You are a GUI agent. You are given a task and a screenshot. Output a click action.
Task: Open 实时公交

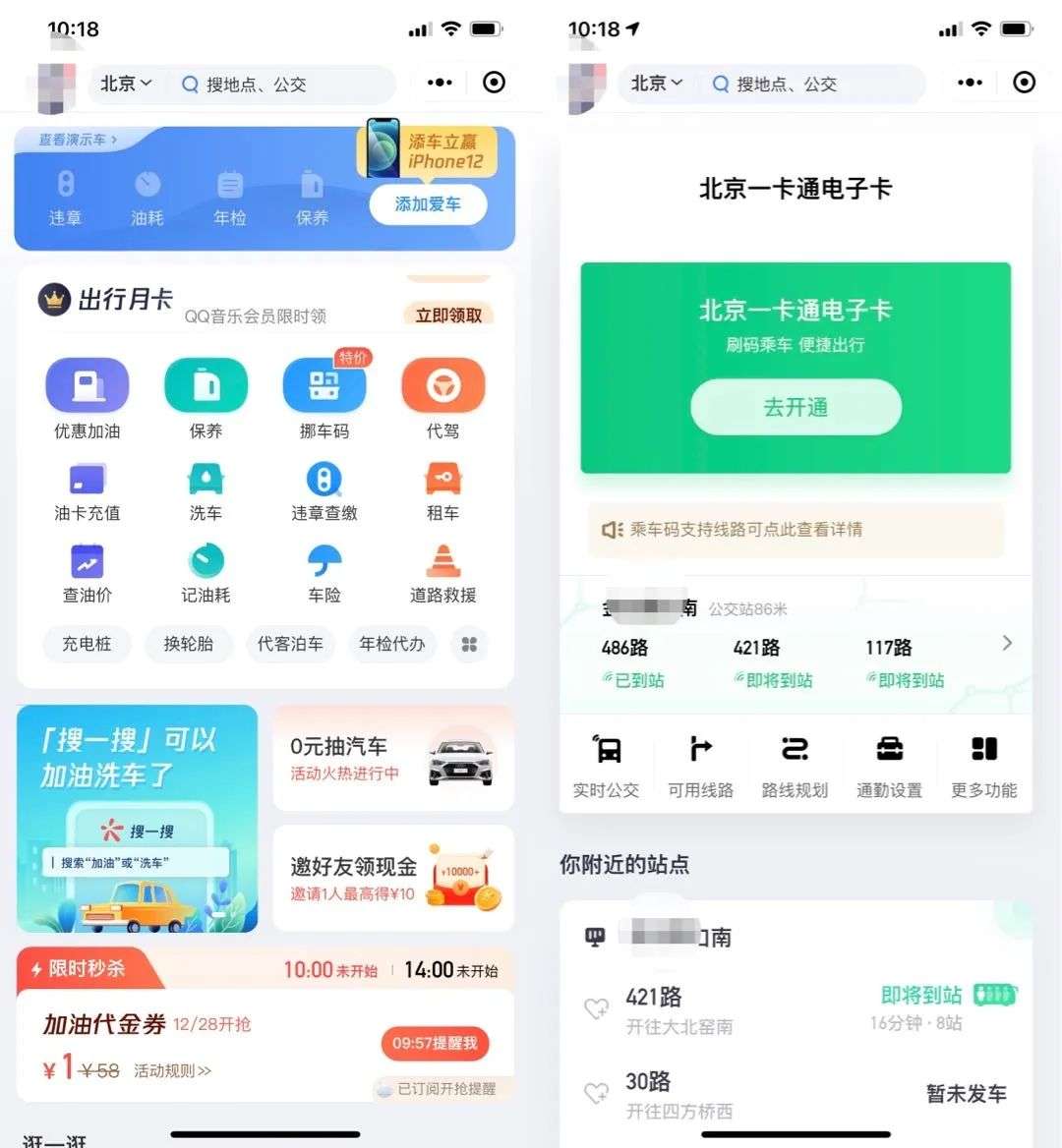[x=607, y=767]
